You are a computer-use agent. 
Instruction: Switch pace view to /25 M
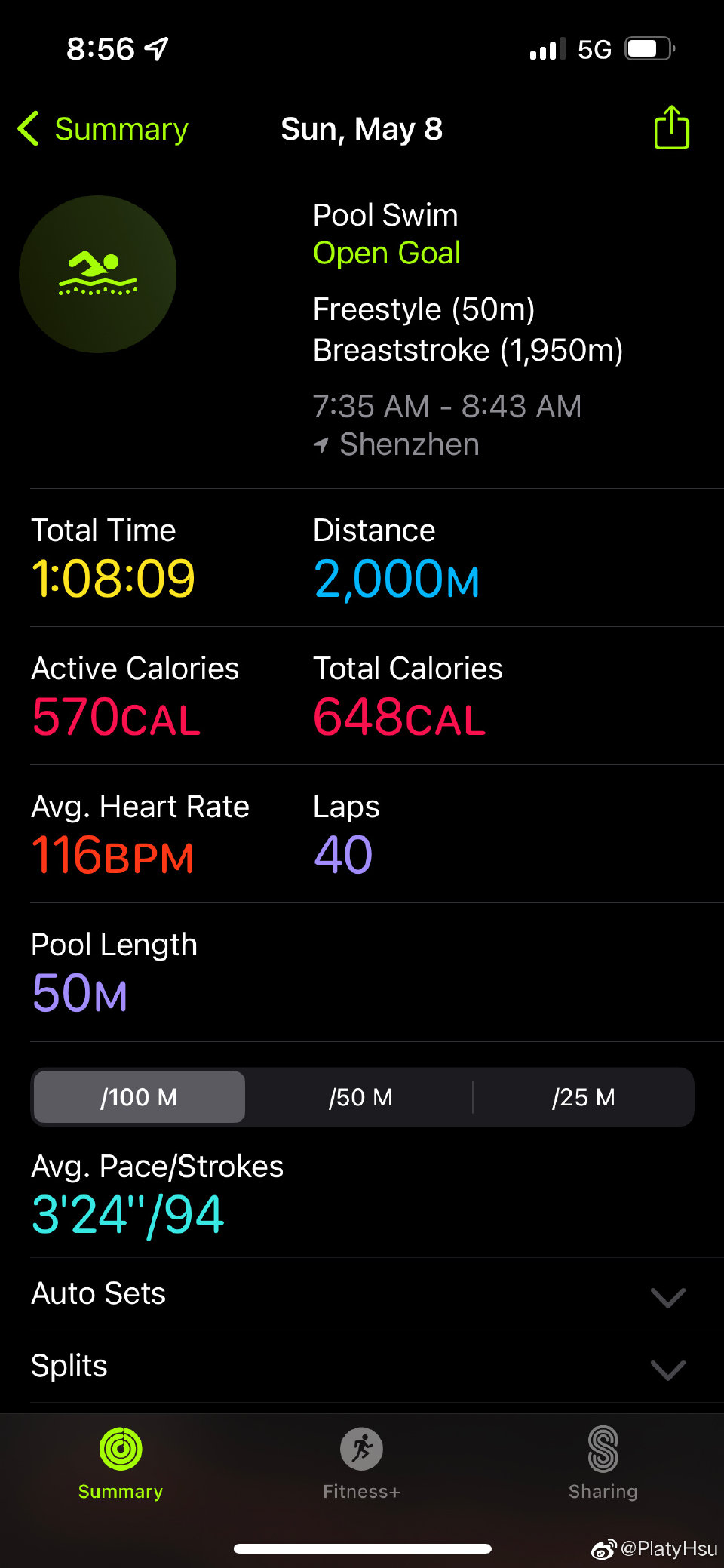coord(583,1096)
